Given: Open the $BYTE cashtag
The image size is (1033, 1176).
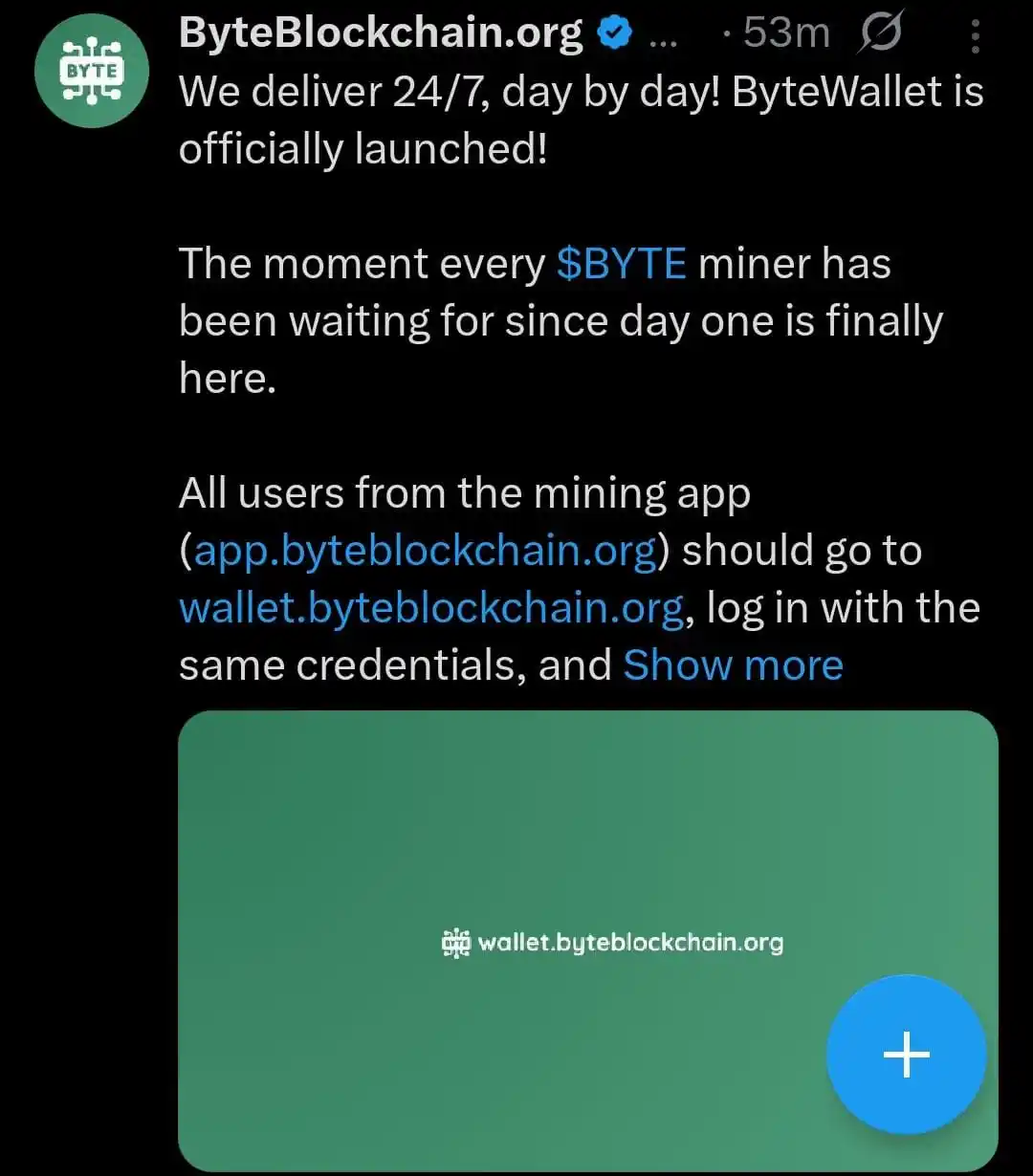Looking at the screenshot, I should coord(621,264).
